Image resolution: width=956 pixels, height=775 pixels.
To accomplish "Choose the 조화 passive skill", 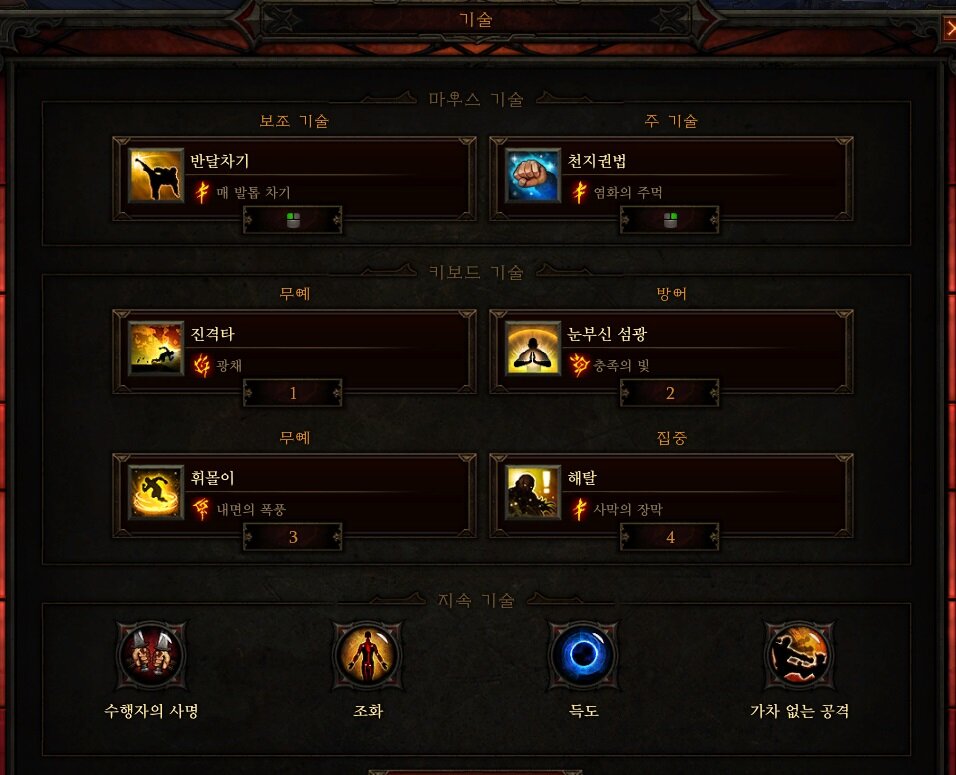I will pyautogui.click(x=367, y=657).
